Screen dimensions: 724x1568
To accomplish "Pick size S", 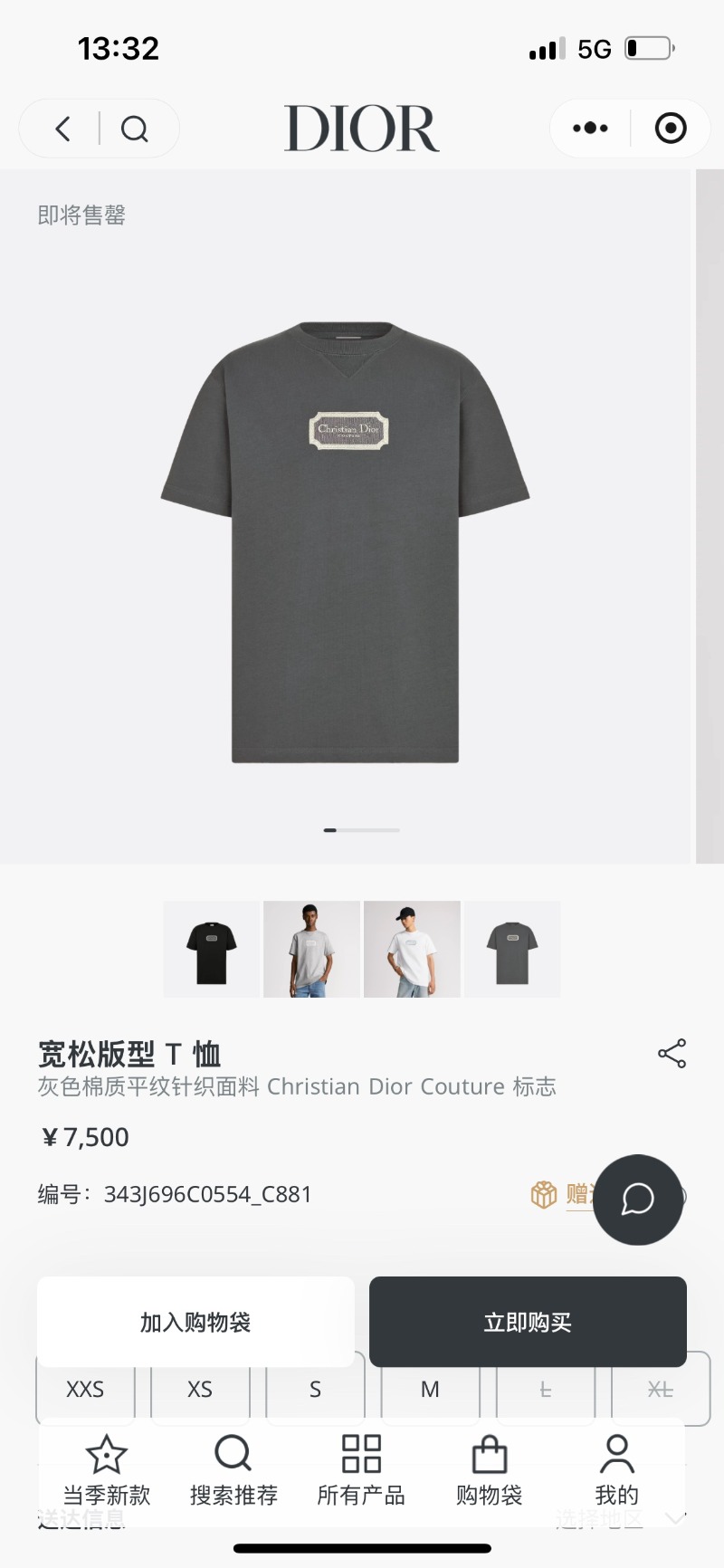I will tap(315, 1390).
